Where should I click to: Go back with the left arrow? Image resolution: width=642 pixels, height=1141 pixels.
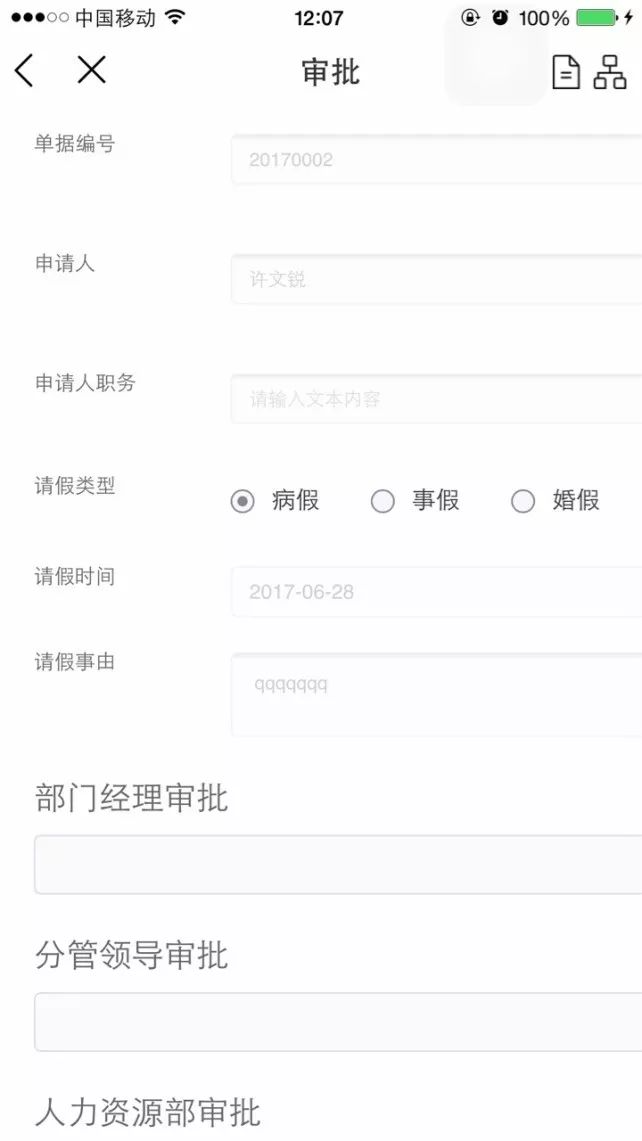point(24,71)
